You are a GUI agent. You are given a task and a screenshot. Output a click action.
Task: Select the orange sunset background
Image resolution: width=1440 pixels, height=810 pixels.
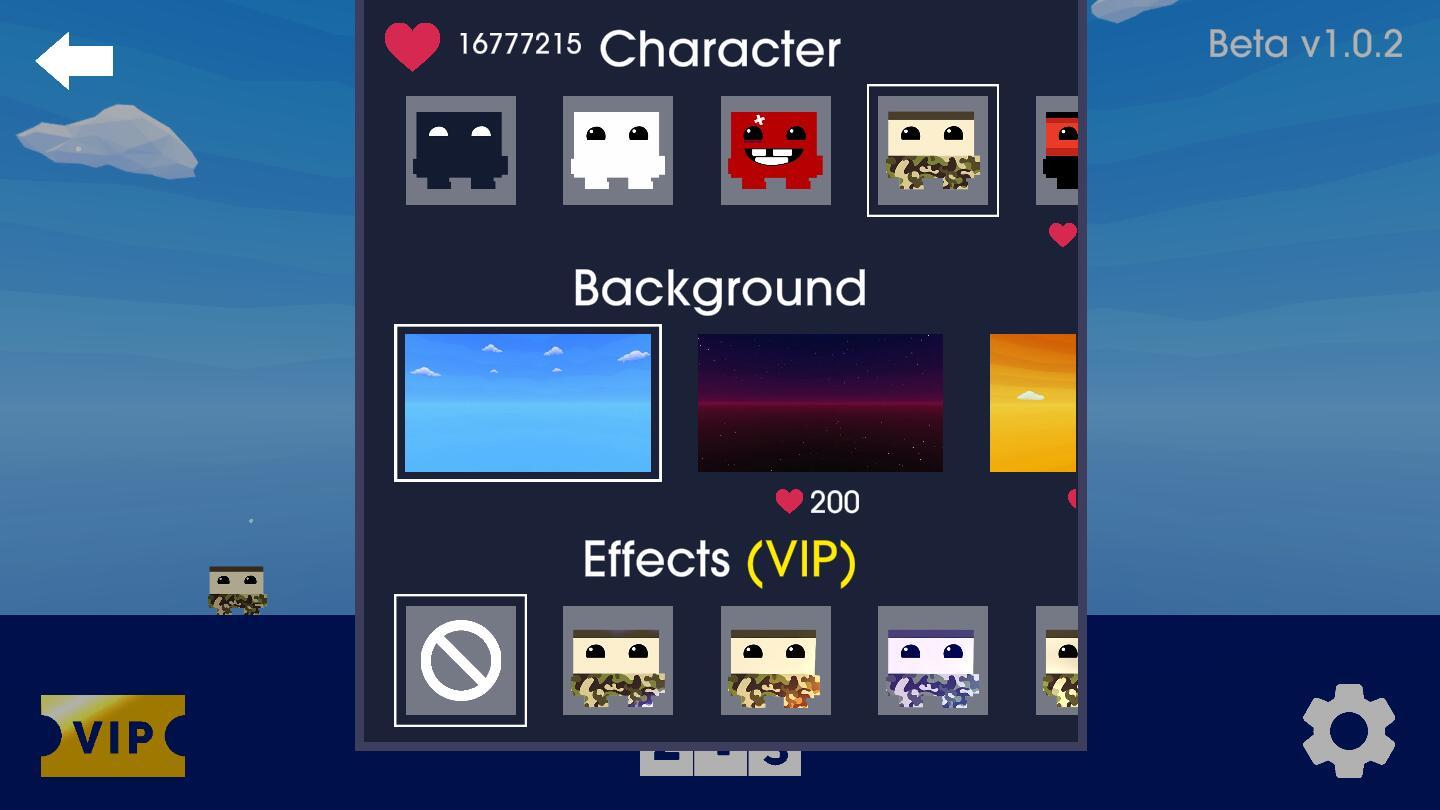[x=1033, y=403]
